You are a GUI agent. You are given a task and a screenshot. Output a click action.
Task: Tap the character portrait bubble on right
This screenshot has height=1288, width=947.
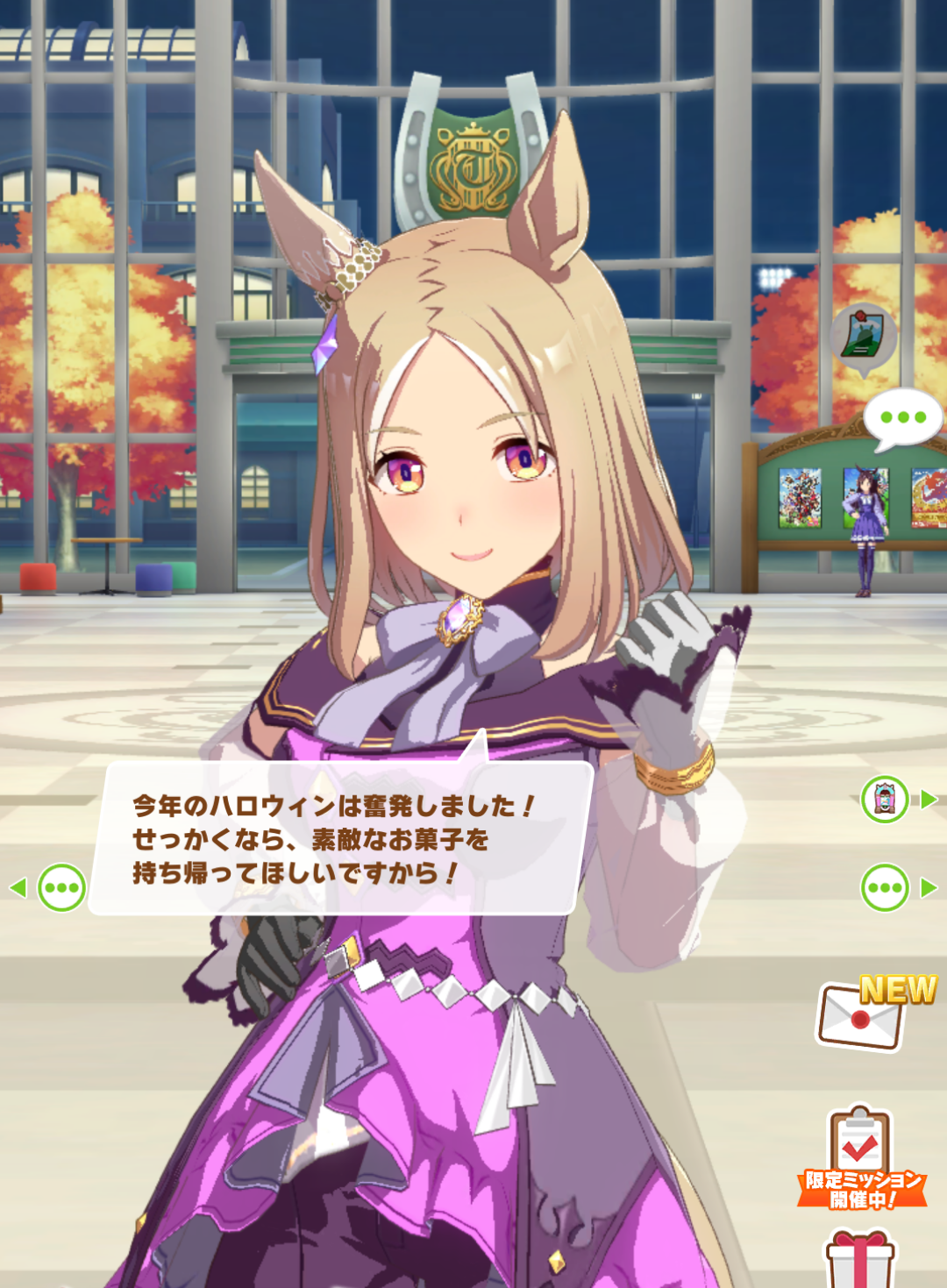[885, 799]
